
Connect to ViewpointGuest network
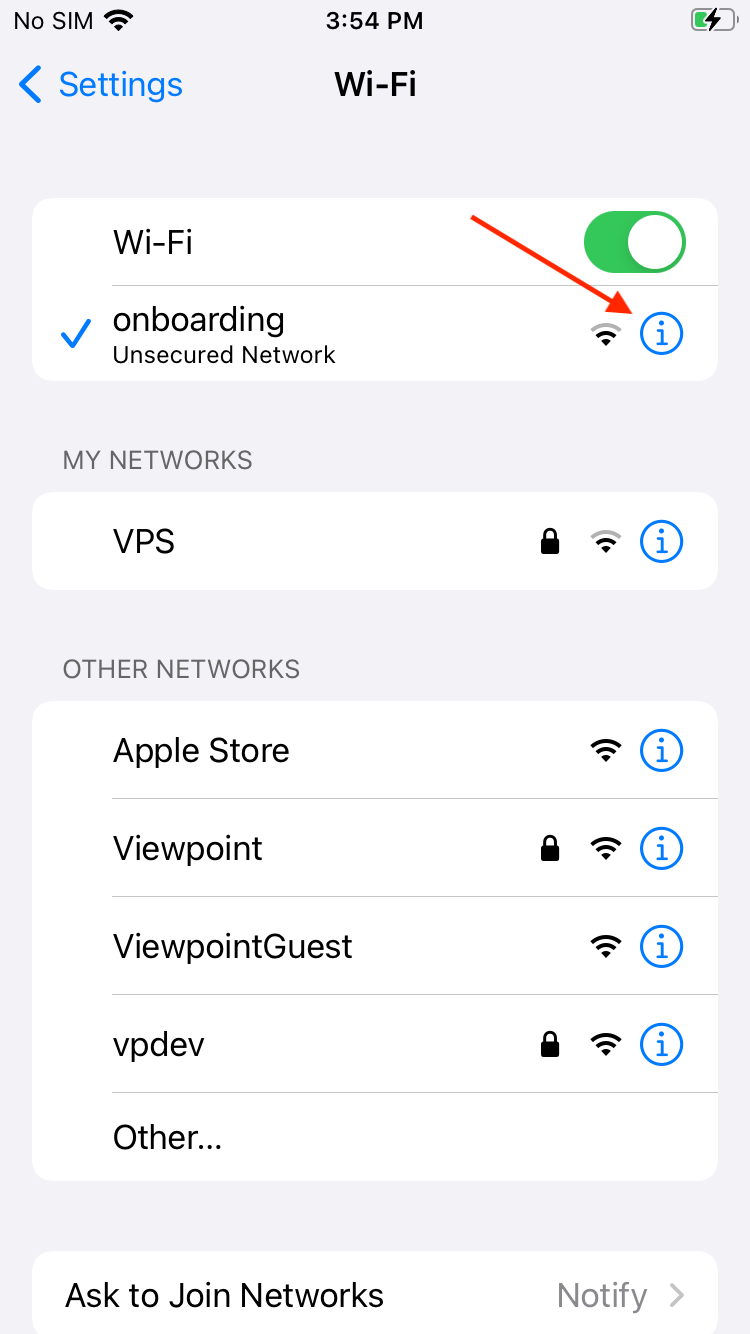375,946
